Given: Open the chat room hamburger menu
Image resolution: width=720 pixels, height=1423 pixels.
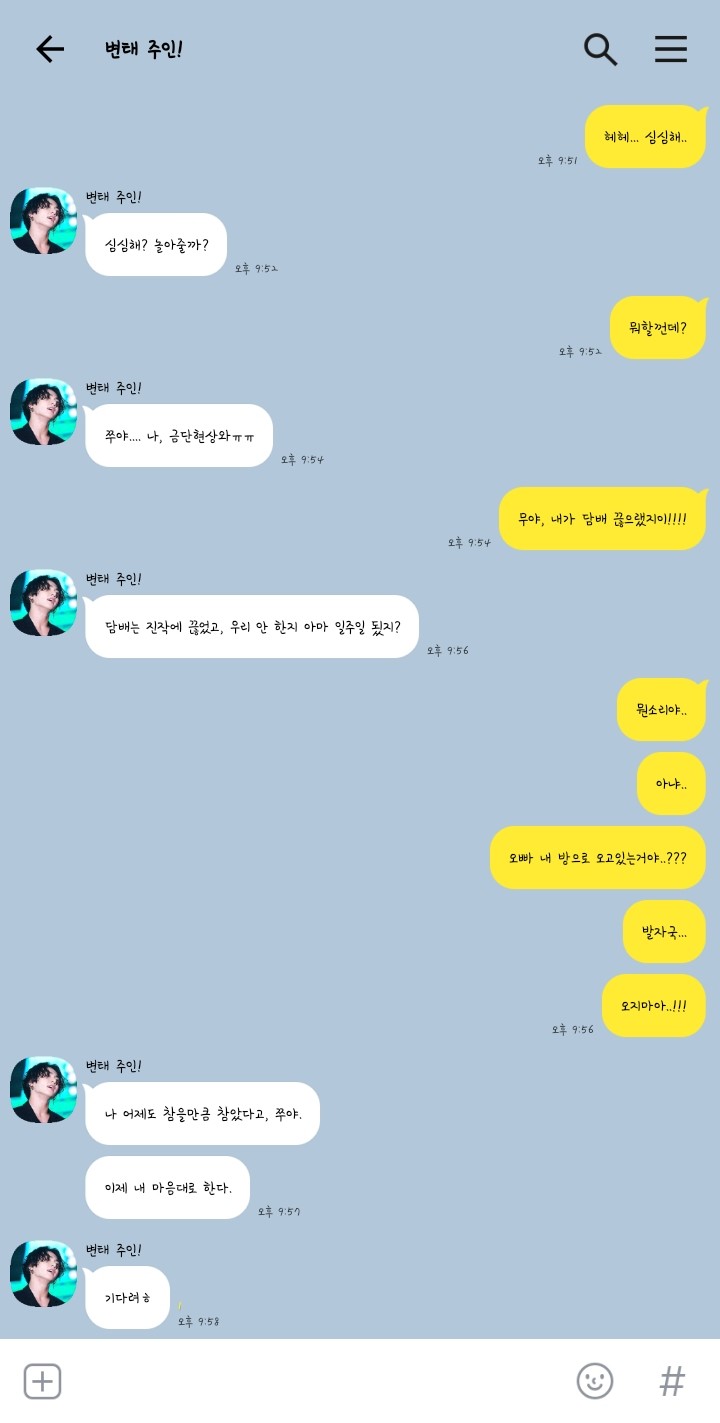Looking at the screenshot, I should pyautogui.click(x=670, y=49).
